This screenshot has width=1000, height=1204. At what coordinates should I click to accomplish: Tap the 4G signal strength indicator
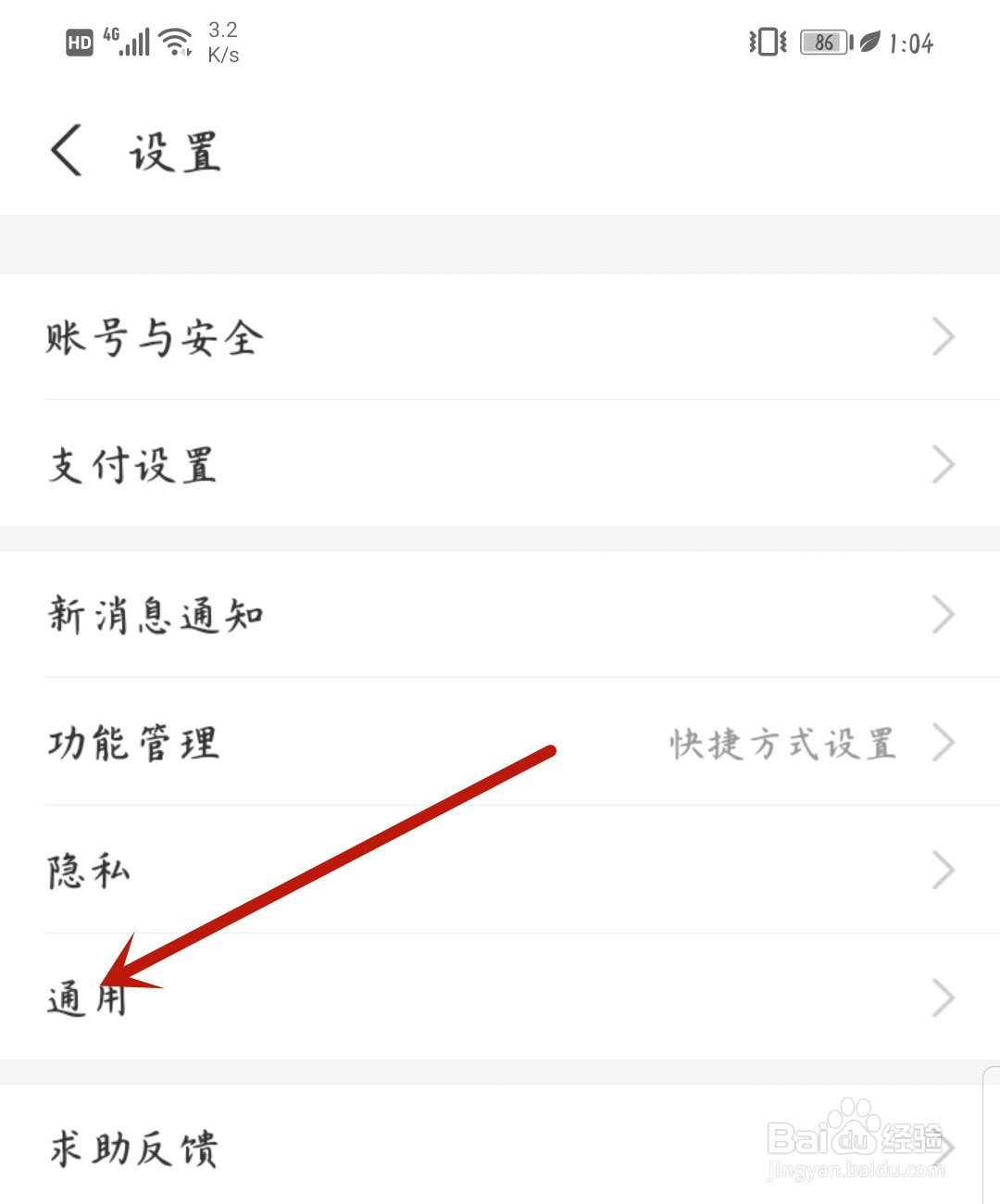130,41
